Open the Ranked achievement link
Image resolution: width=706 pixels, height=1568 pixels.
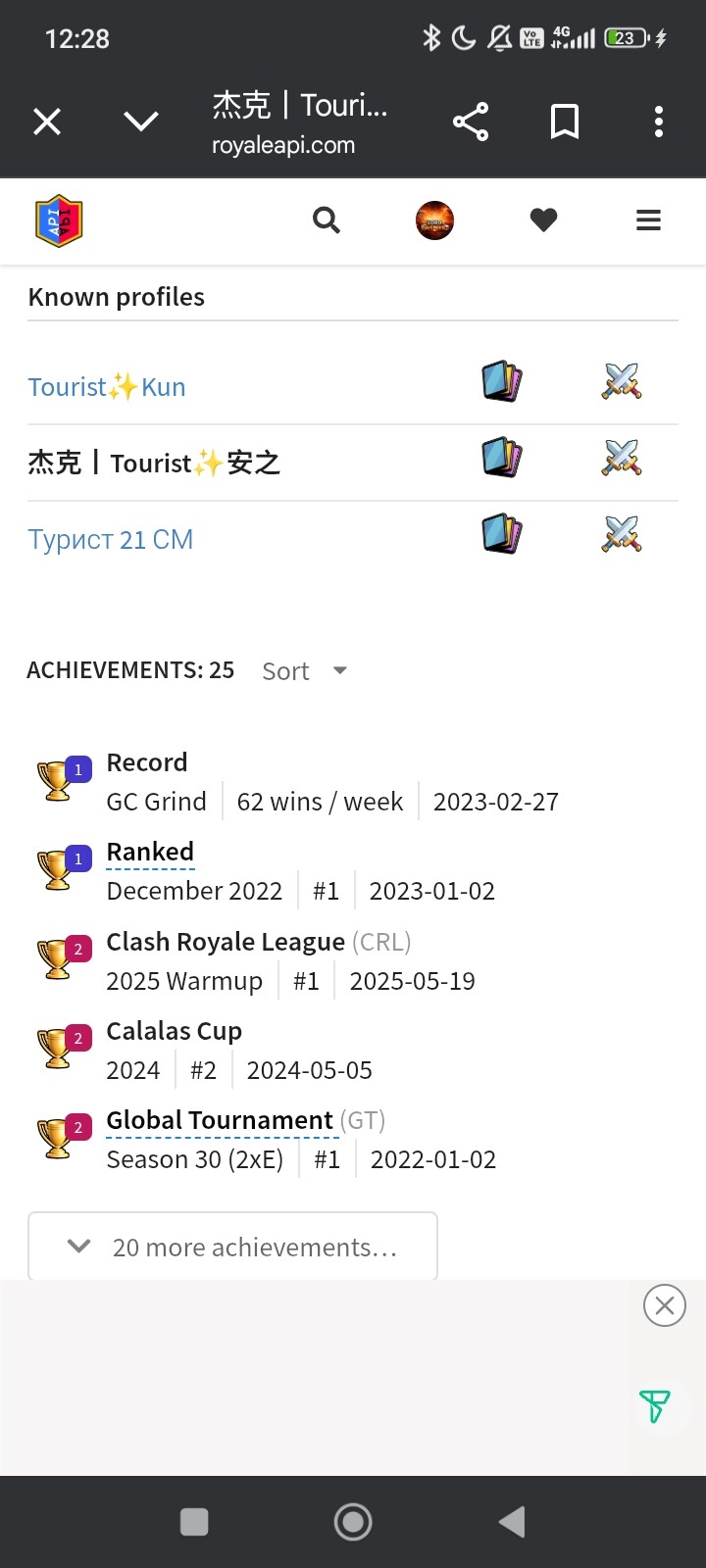point(150,852)
